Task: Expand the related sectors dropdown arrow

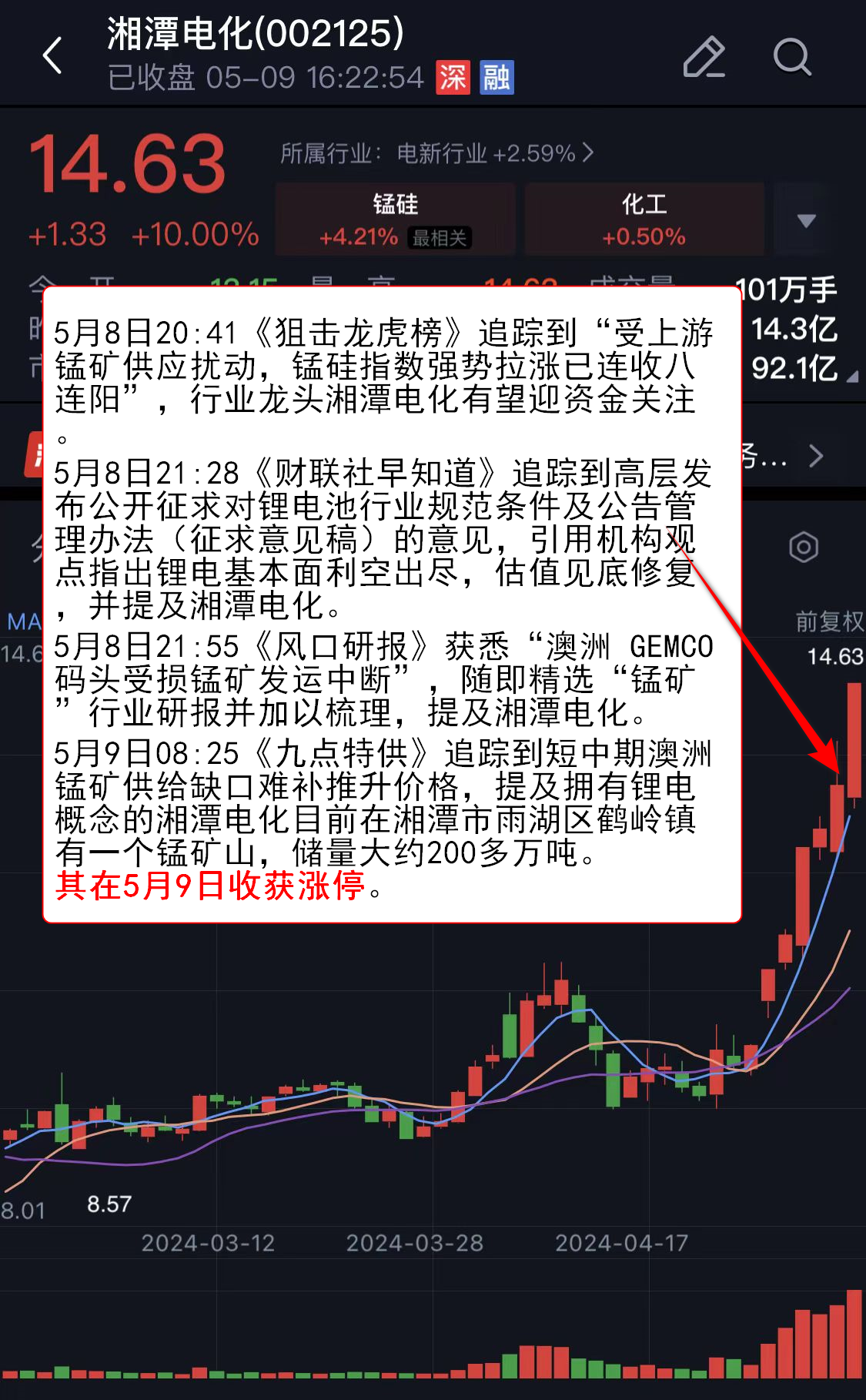Action: (x=806, y=221)
